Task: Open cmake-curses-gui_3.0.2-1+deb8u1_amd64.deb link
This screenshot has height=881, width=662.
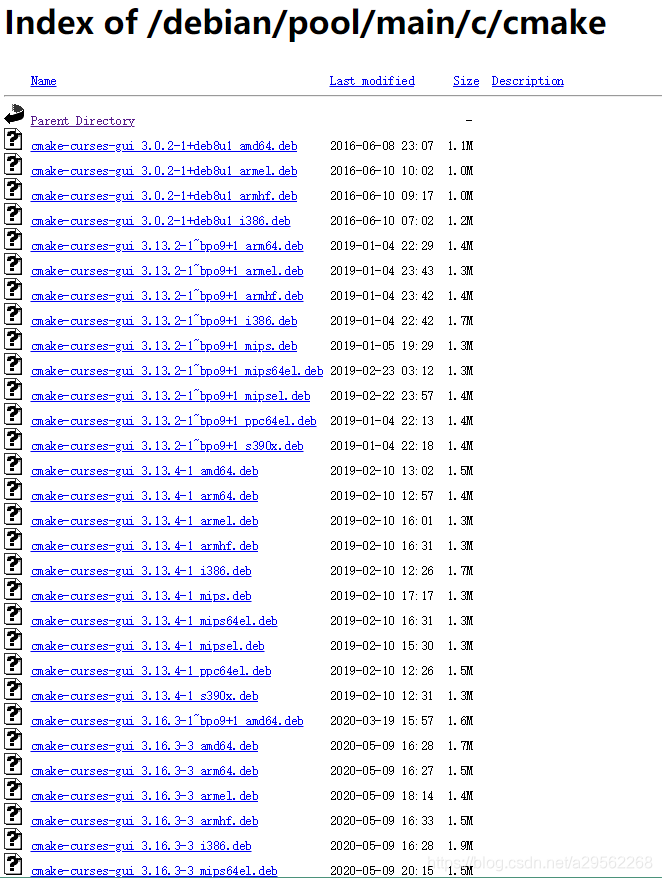Action: (x=163, y=146)
